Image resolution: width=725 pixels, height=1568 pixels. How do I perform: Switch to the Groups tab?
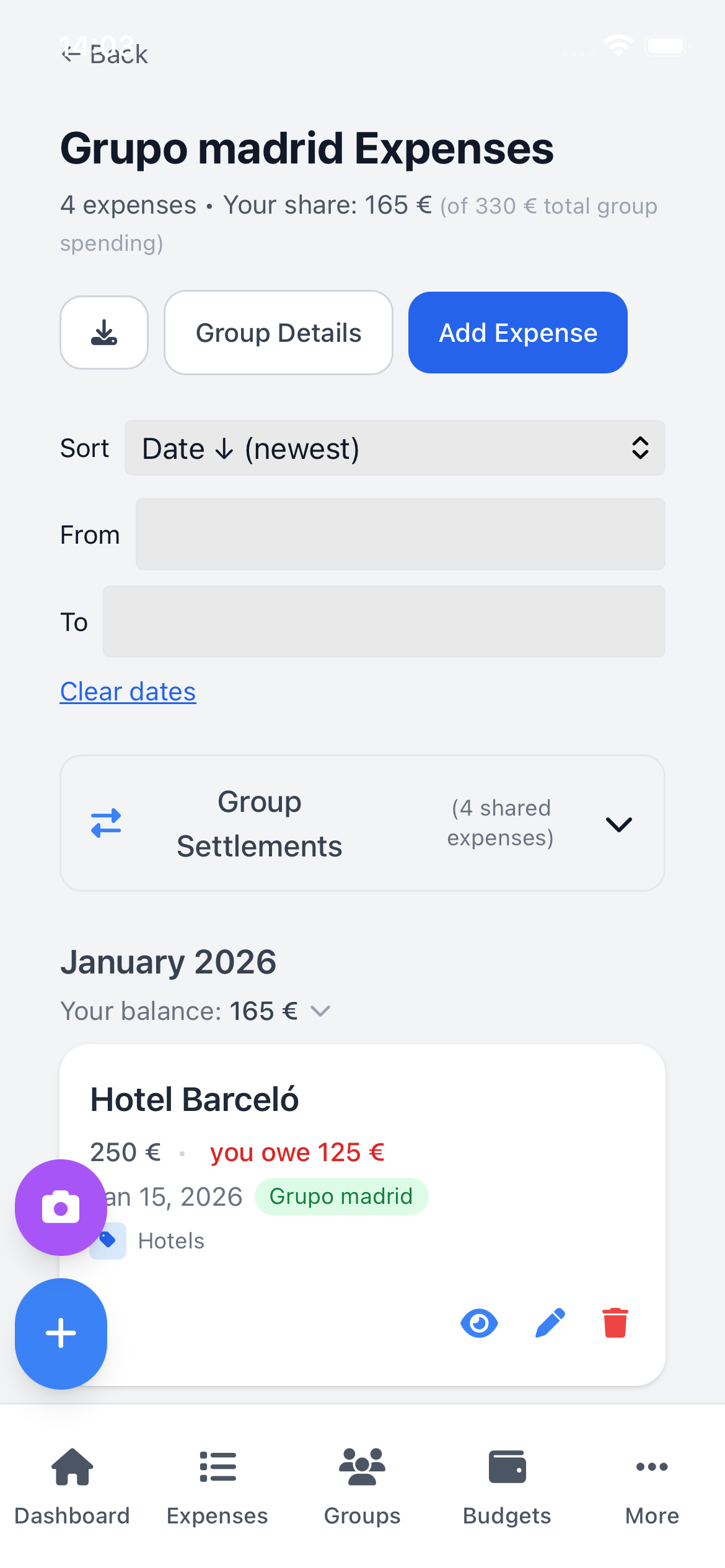pos(361,1467)
